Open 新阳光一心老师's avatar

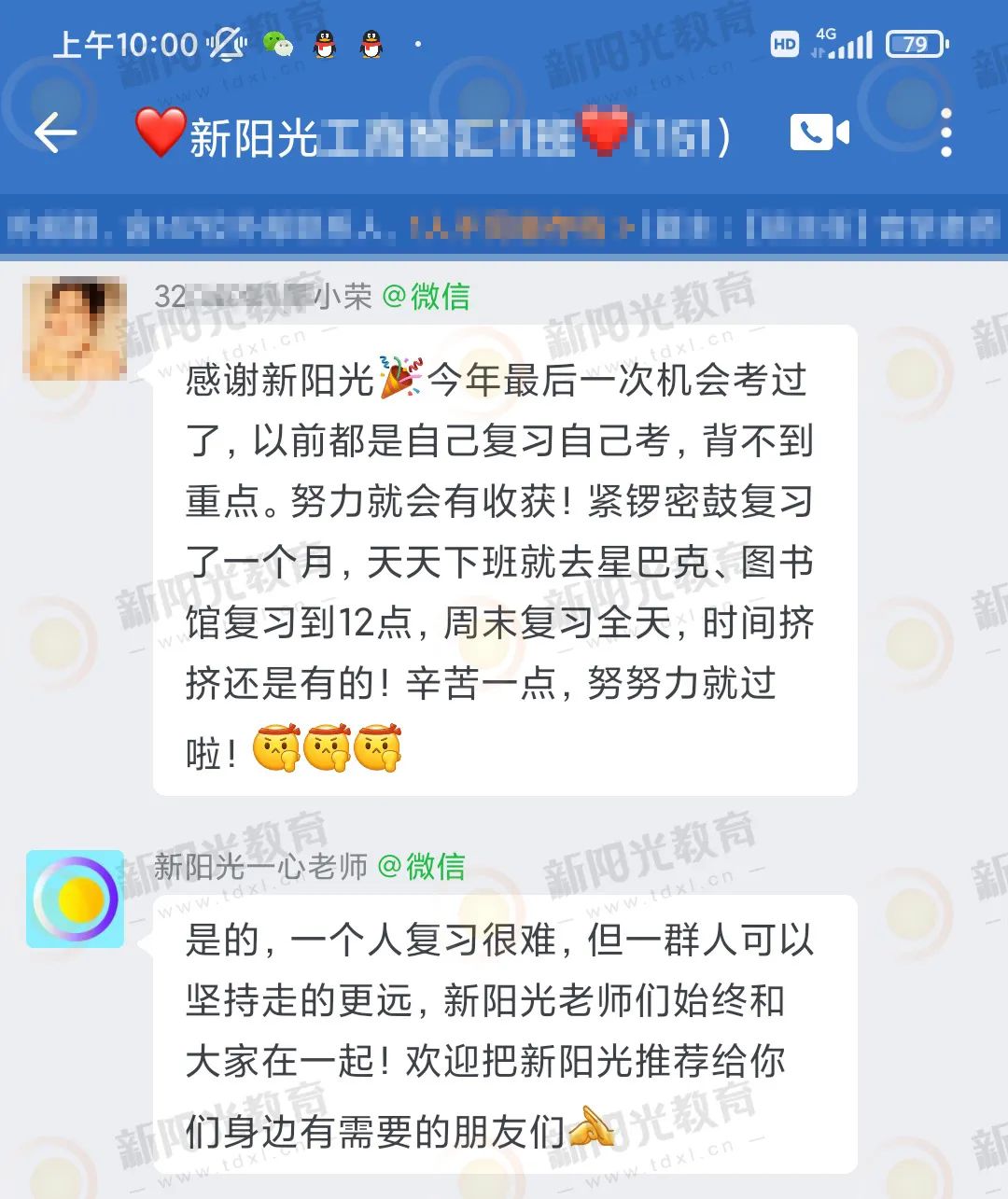tap(75, 899)
